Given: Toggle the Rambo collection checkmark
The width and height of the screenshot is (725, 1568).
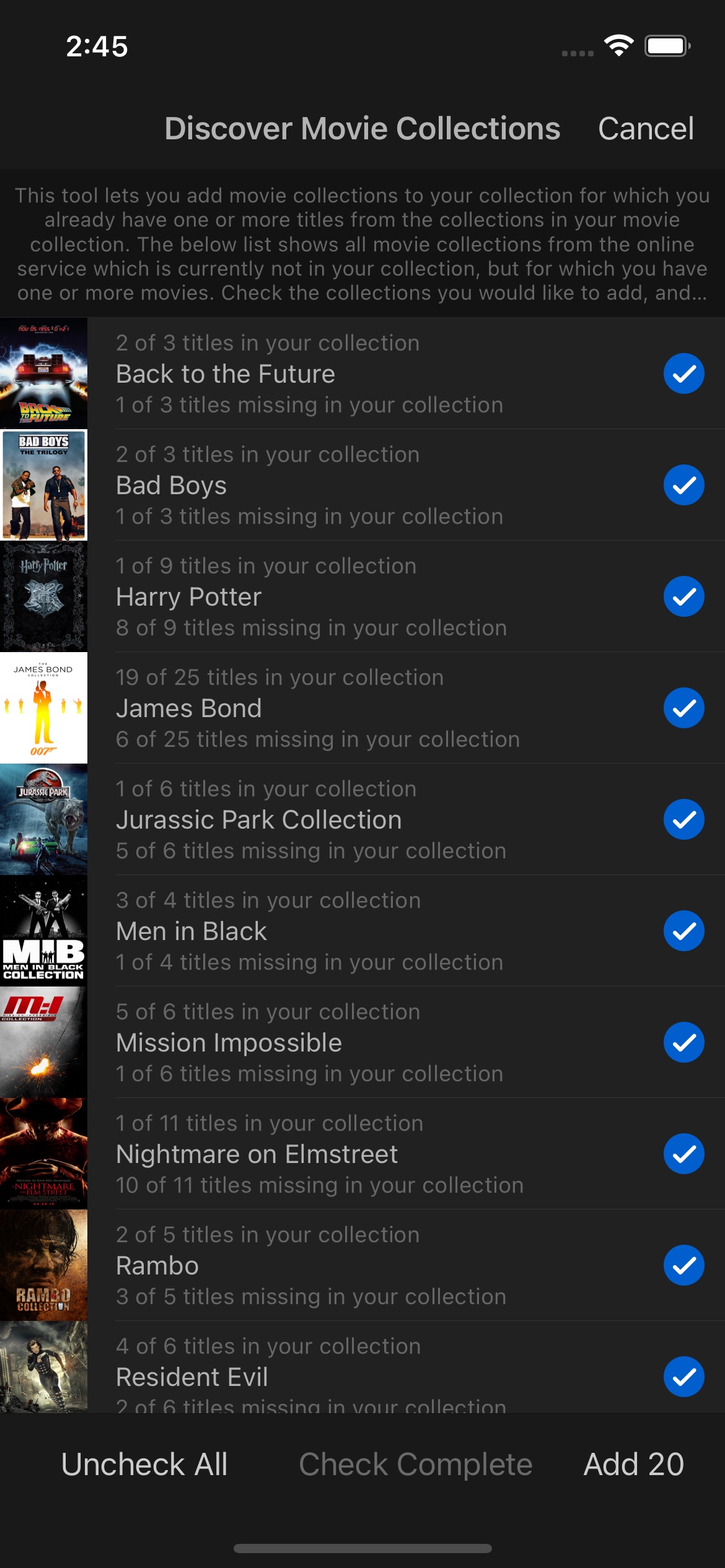Looking at the screenshot, I should (x=683, y=1265).
